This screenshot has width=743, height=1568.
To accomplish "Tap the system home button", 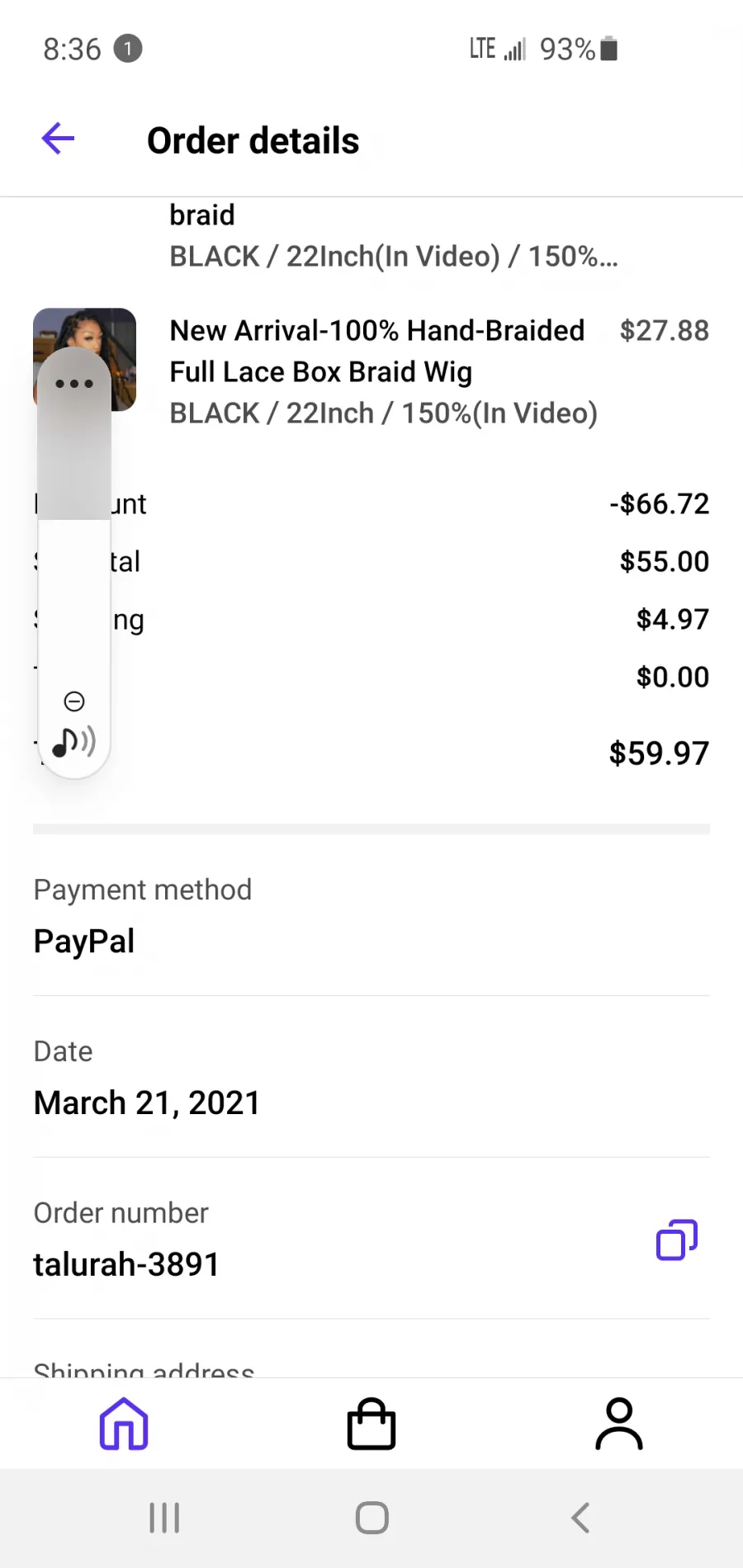I will [x=371, y=1517].
